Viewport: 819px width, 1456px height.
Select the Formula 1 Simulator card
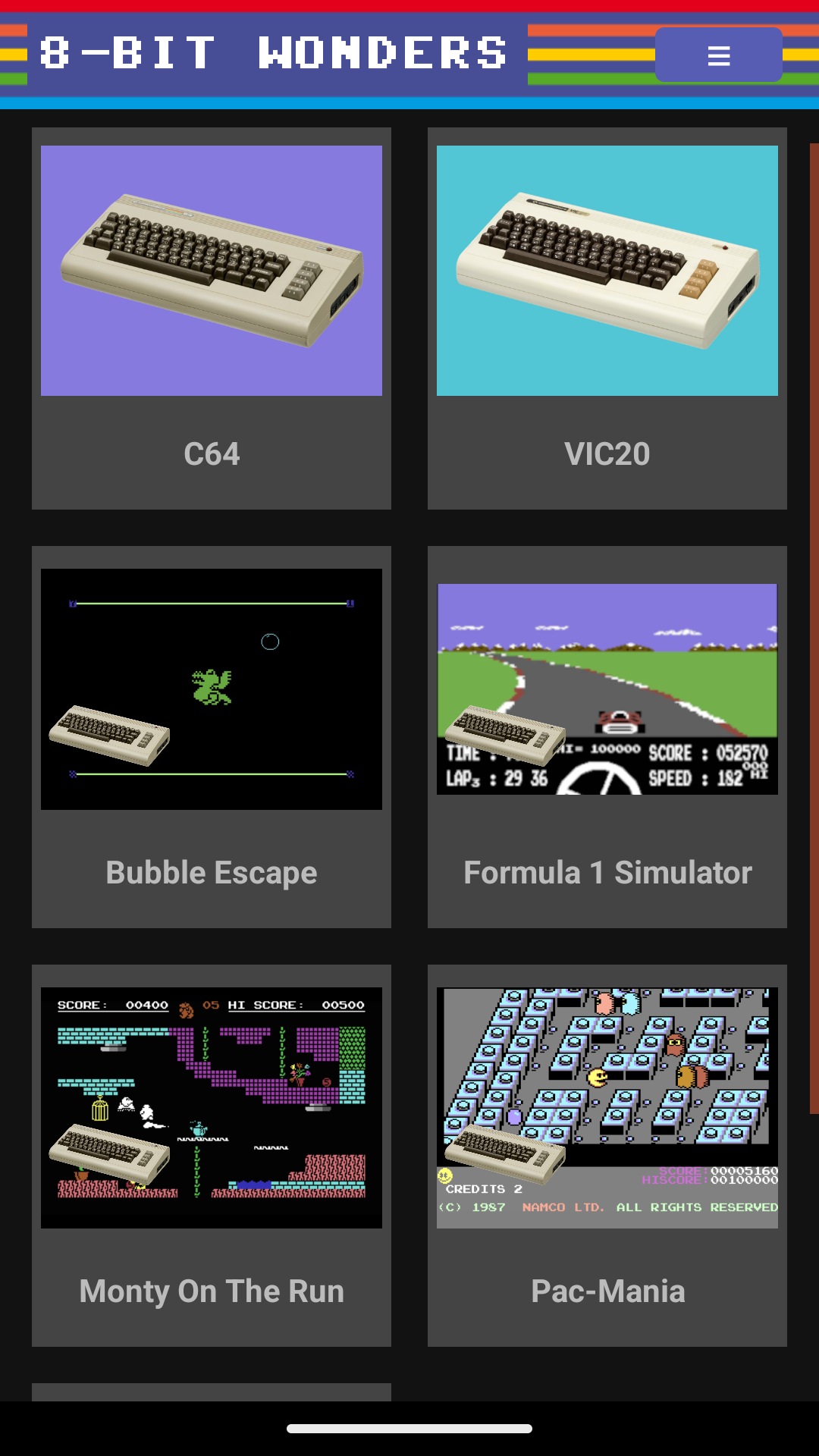click(607, 736)
